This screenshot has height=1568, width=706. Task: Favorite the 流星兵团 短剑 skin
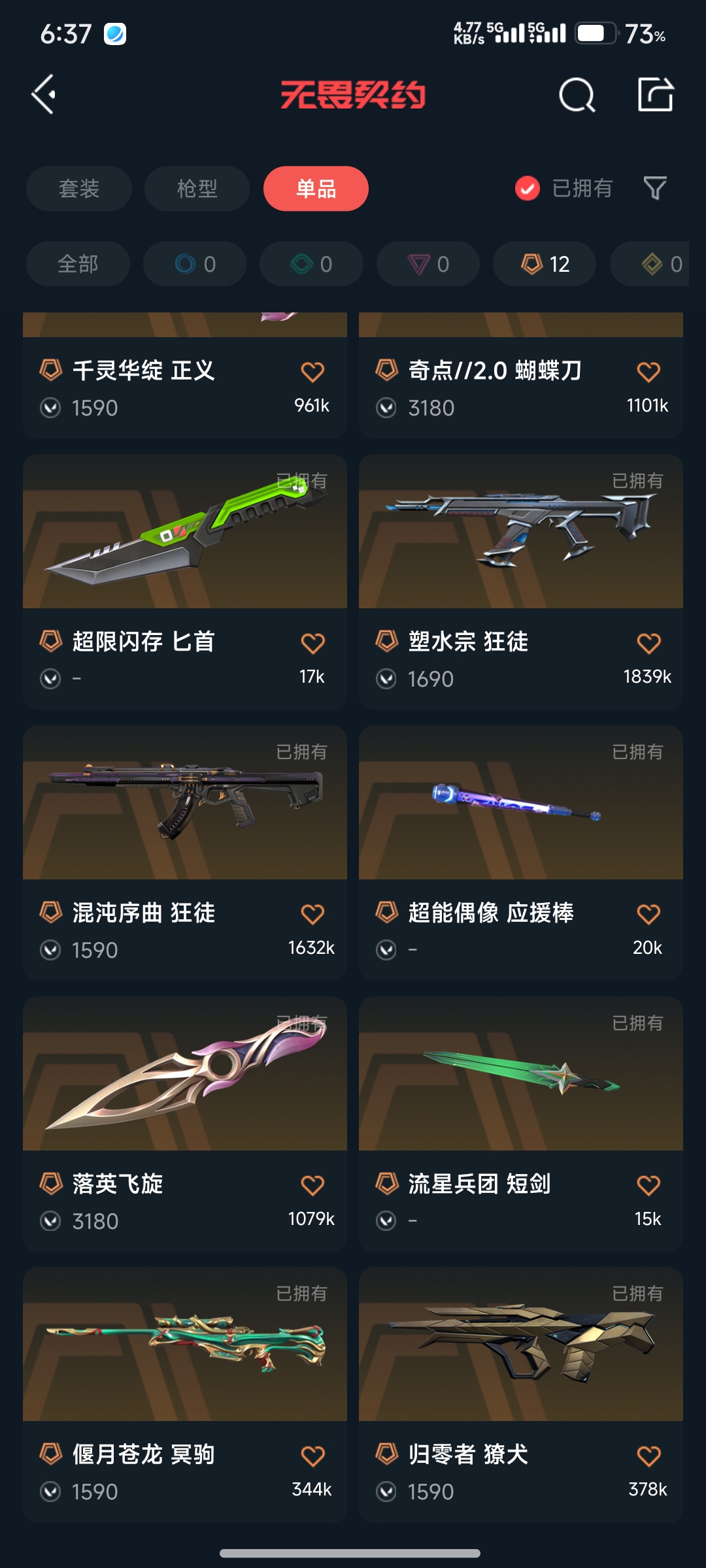648,1185
